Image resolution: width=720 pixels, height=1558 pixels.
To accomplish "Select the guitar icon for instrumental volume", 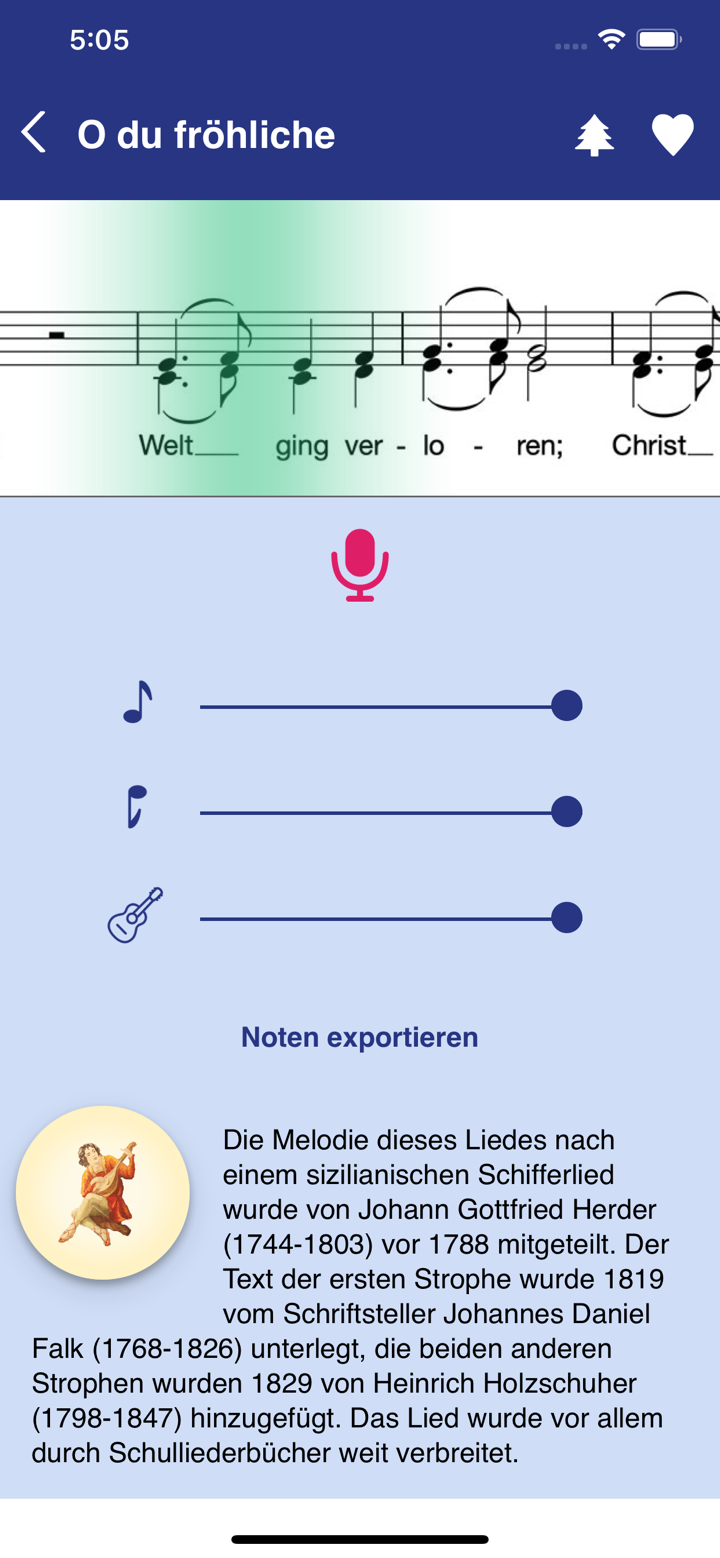I will [133, 916].
